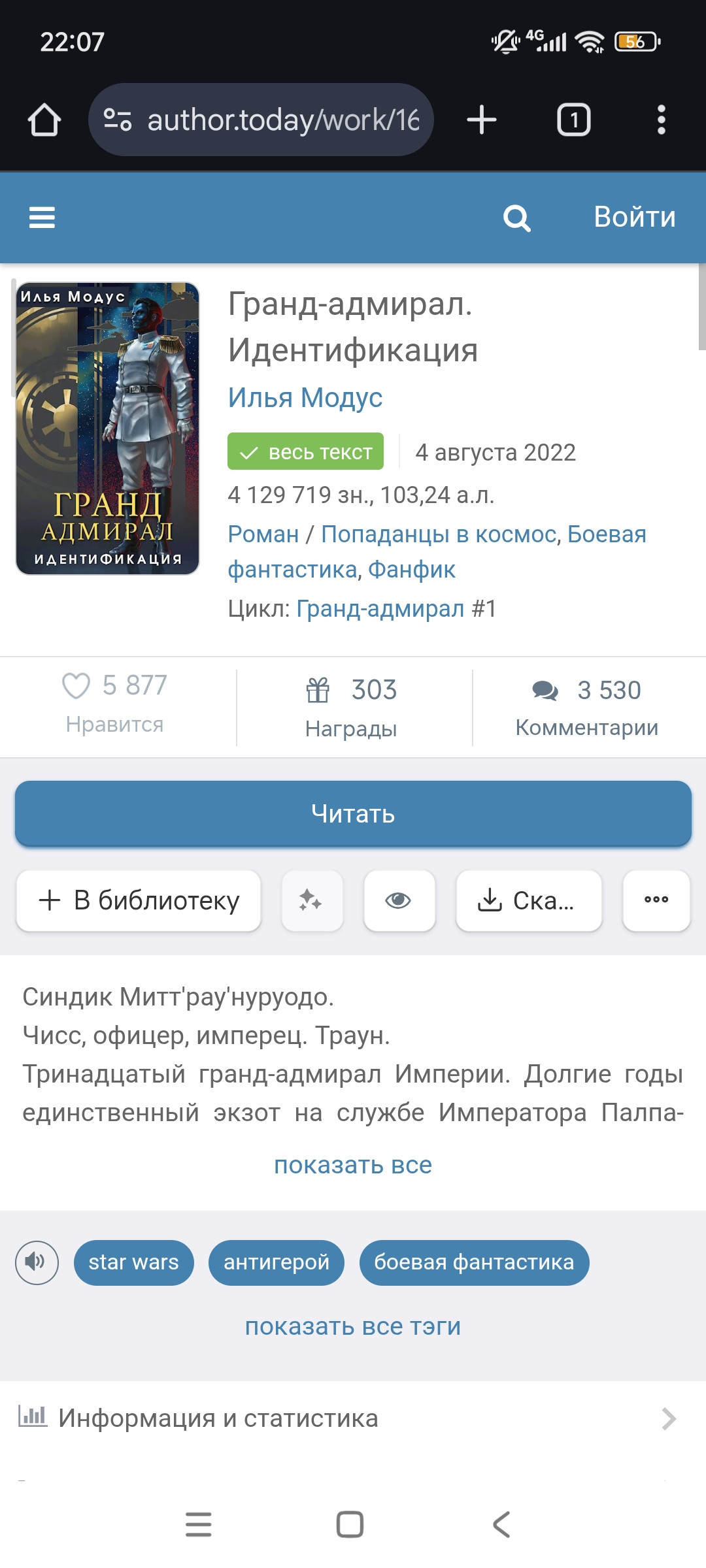Viewport: 706px width, 1568px height.
Task: Add the book В библиотеку
Action: coord(139,901)
